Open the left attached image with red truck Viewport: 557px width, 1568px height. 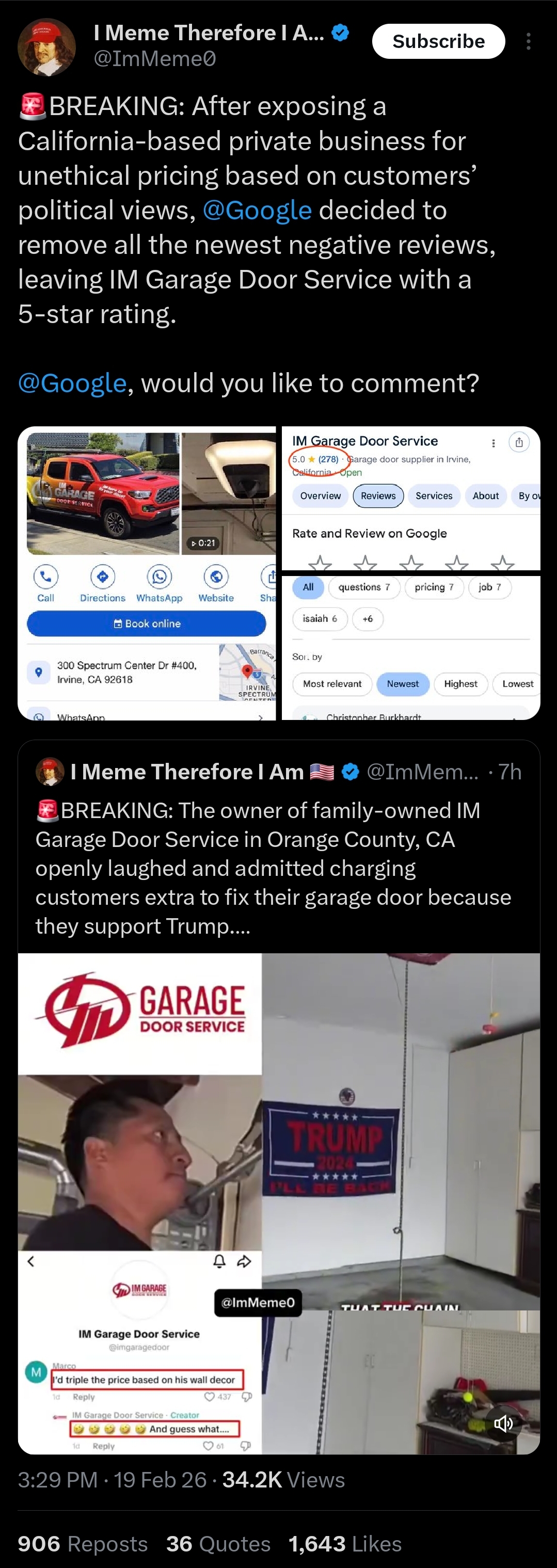point(147,573)
